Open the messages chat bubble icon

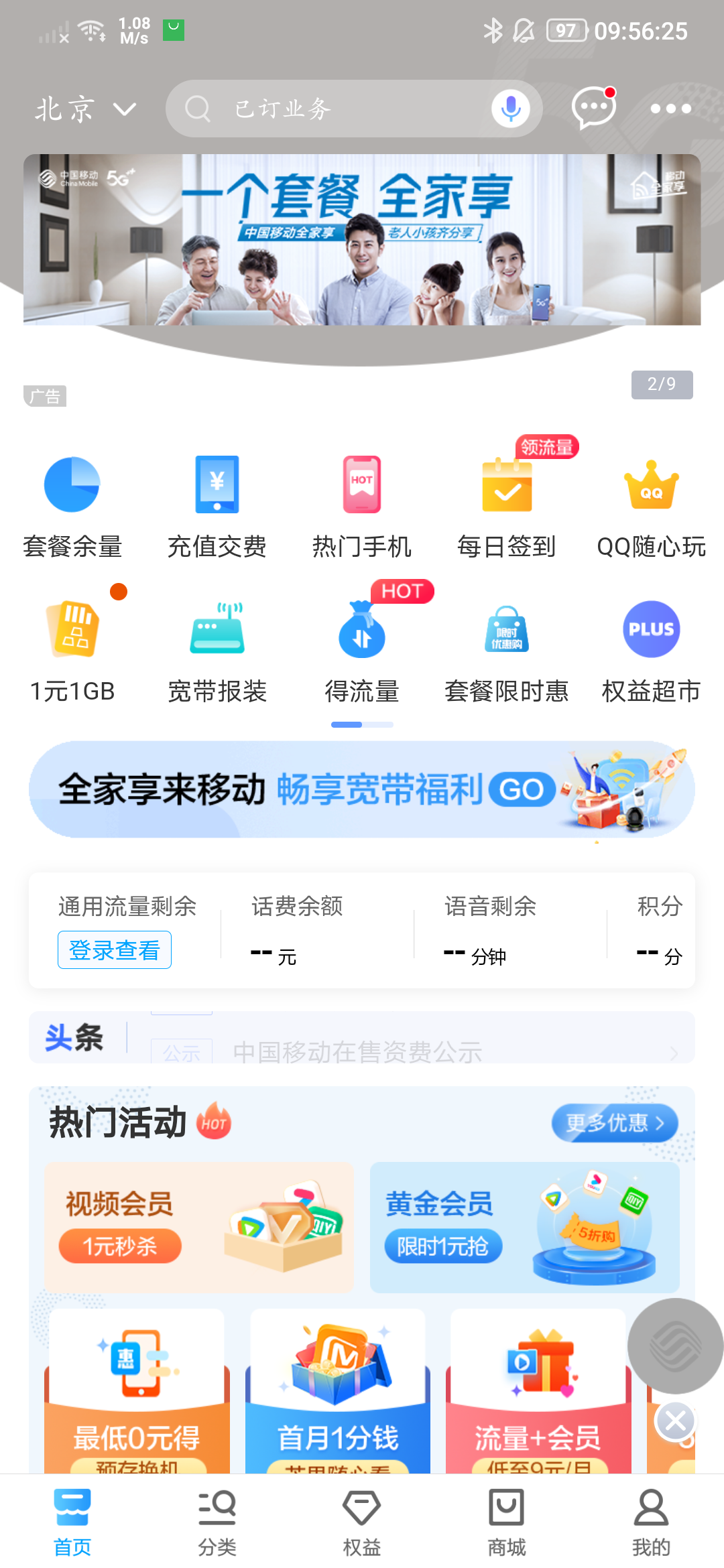(593, 109)
